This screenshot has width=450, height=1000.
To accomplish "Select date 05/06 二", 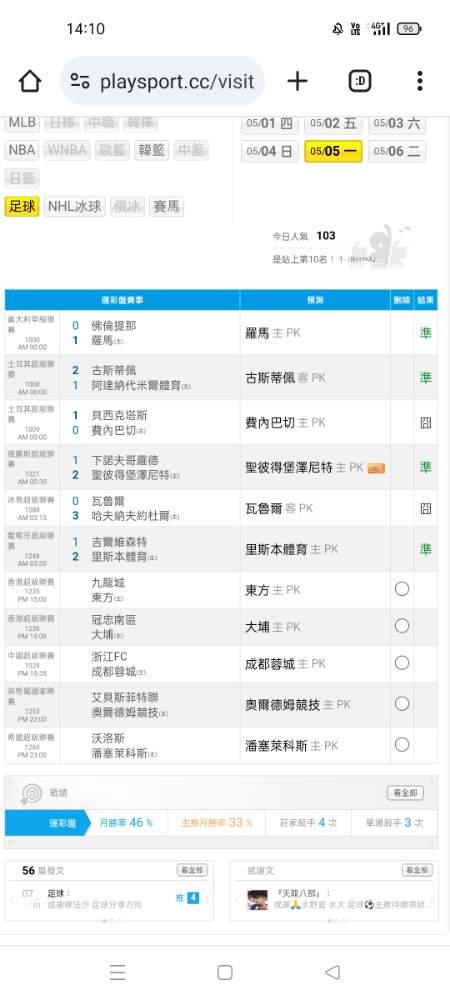I will (x=397, y=151).
